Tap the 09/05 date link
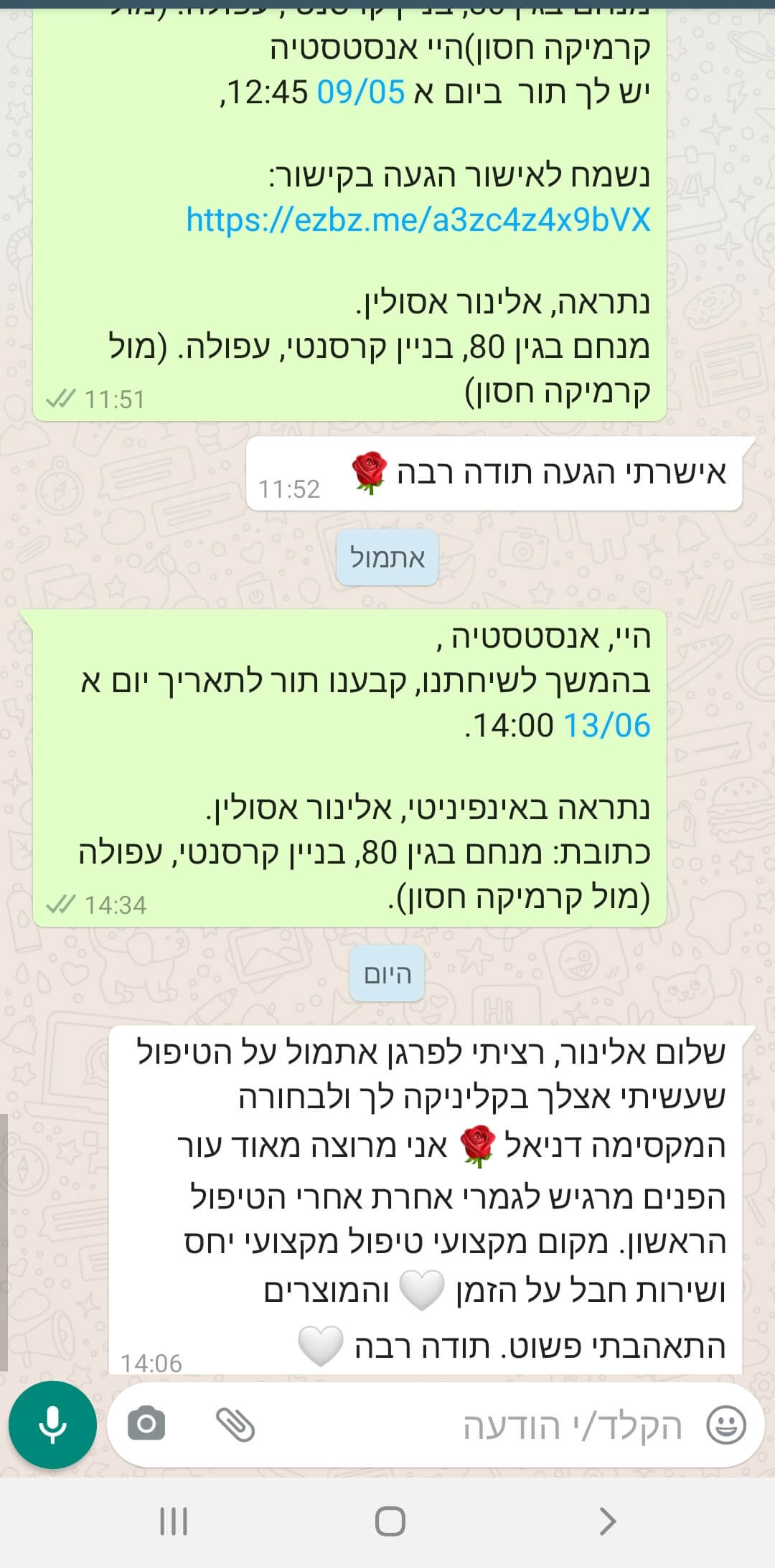The width and height of the screenshot is (775, 1568). click(361, 93)
